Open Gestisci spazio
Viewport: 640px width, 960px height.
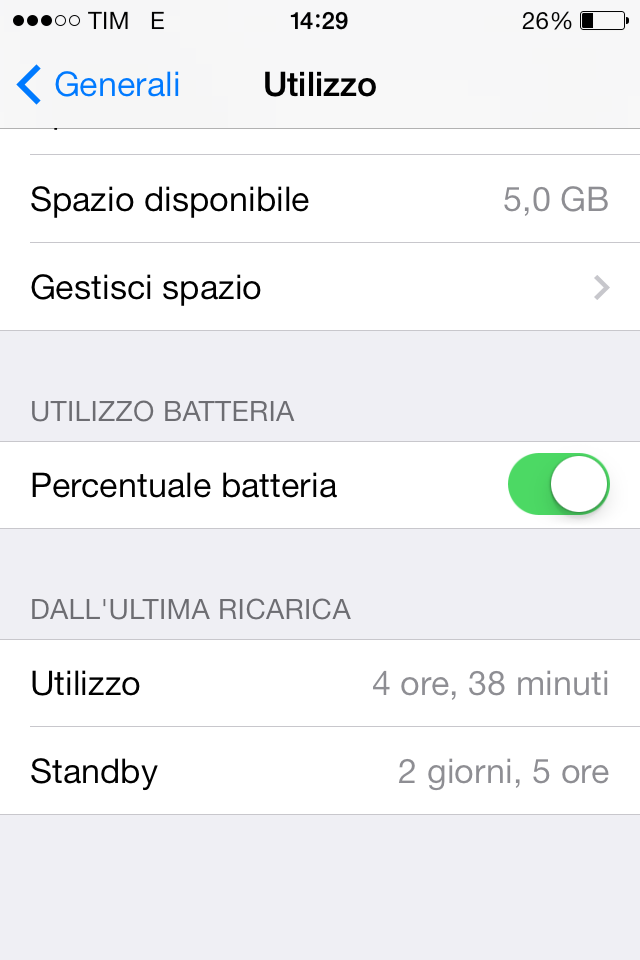(320, 288)
